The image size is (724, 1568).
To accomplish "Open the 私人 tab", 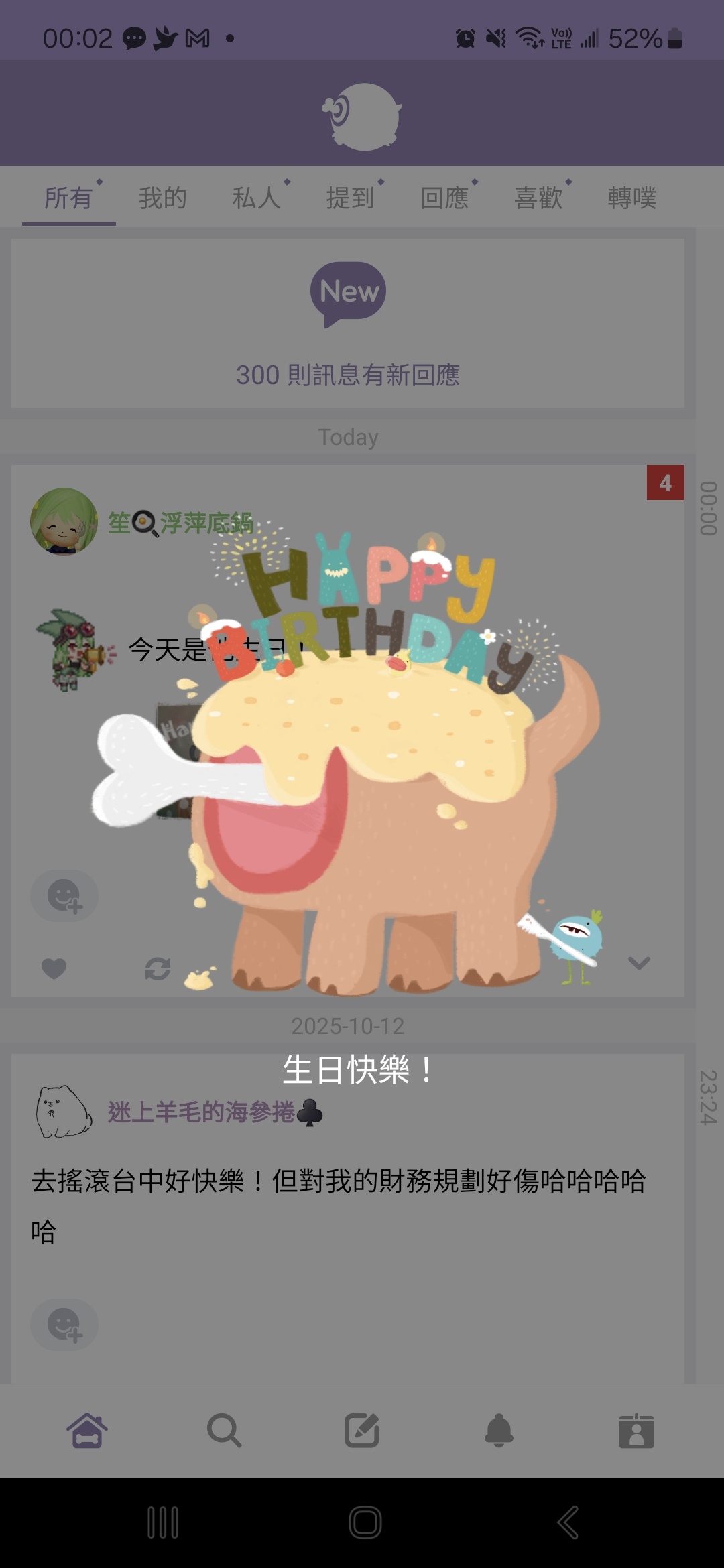I will [x=256, y=198].
